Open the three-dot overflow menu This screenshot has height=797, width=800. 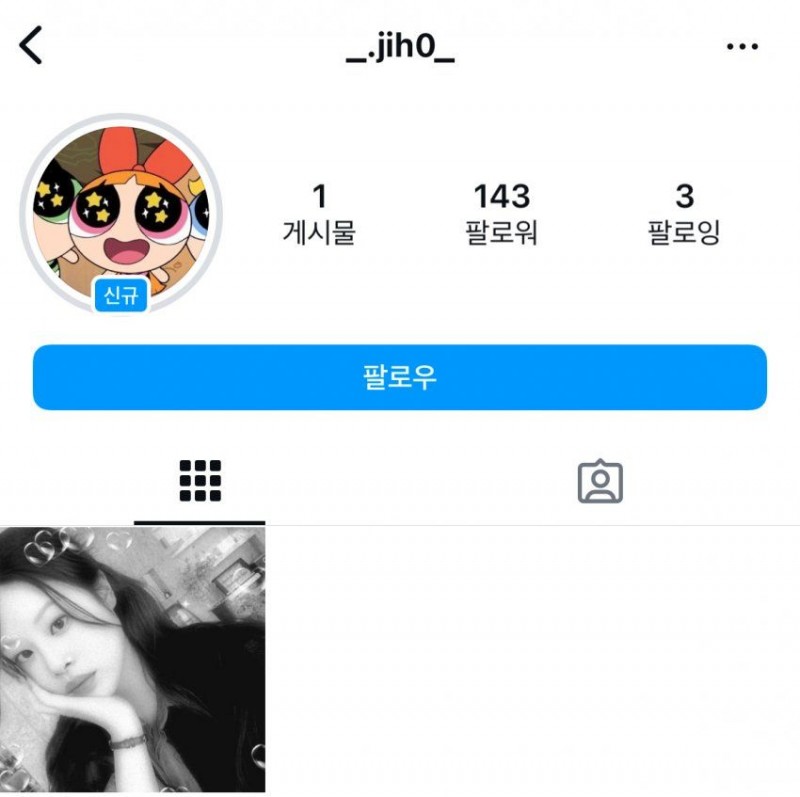pyautogui.click(x=742, y=47)
